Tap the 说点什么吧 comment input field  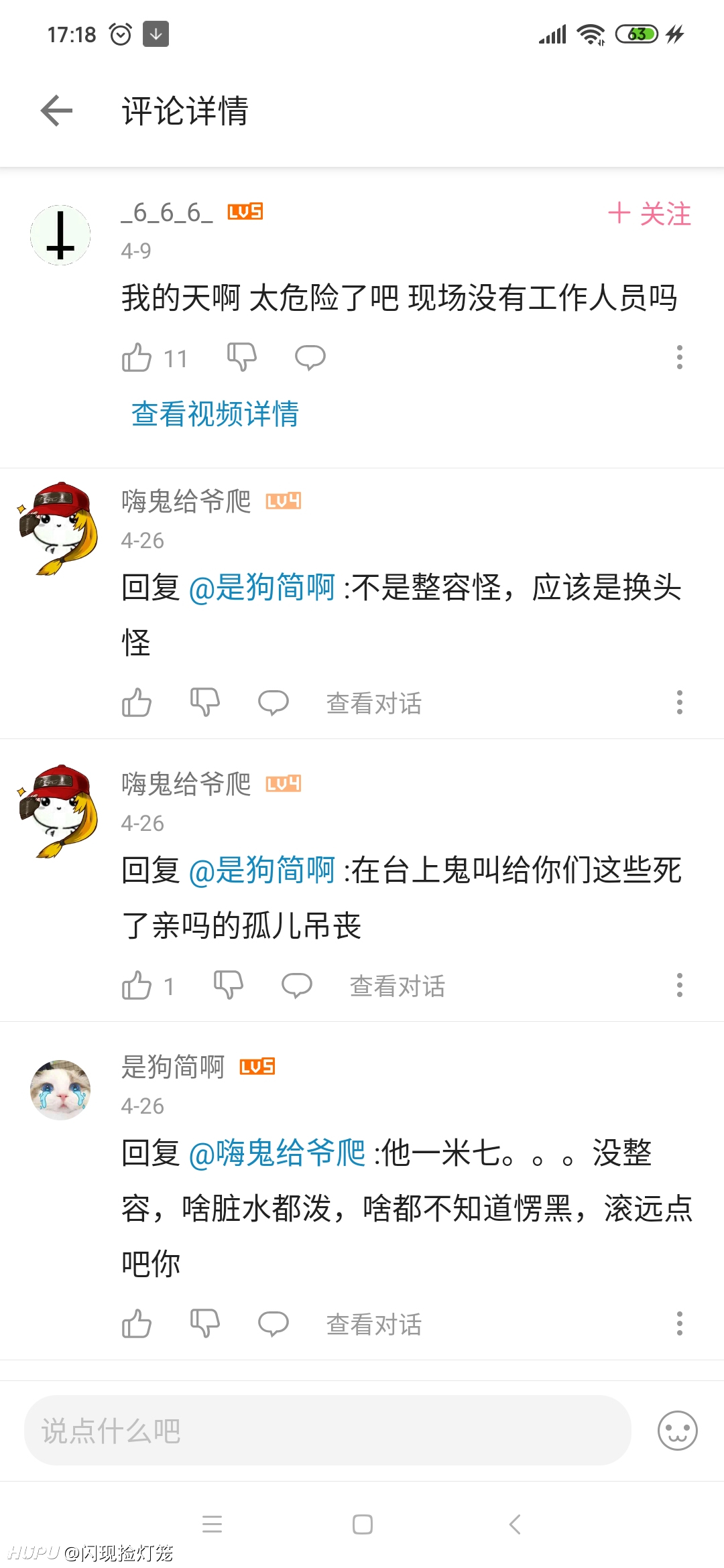(328, 1431)
